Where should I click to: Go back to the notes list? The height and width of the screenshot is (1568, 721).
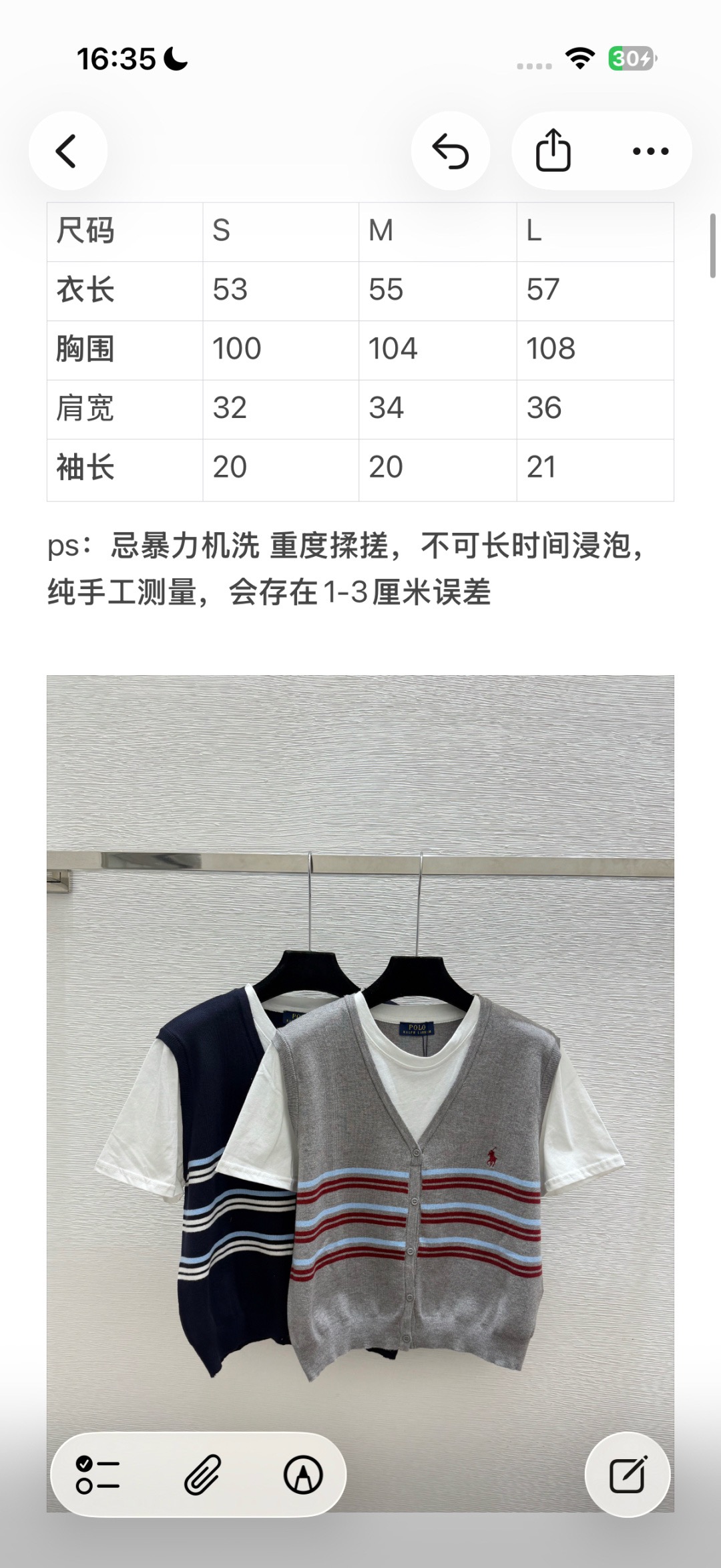[x=67, y=151]
